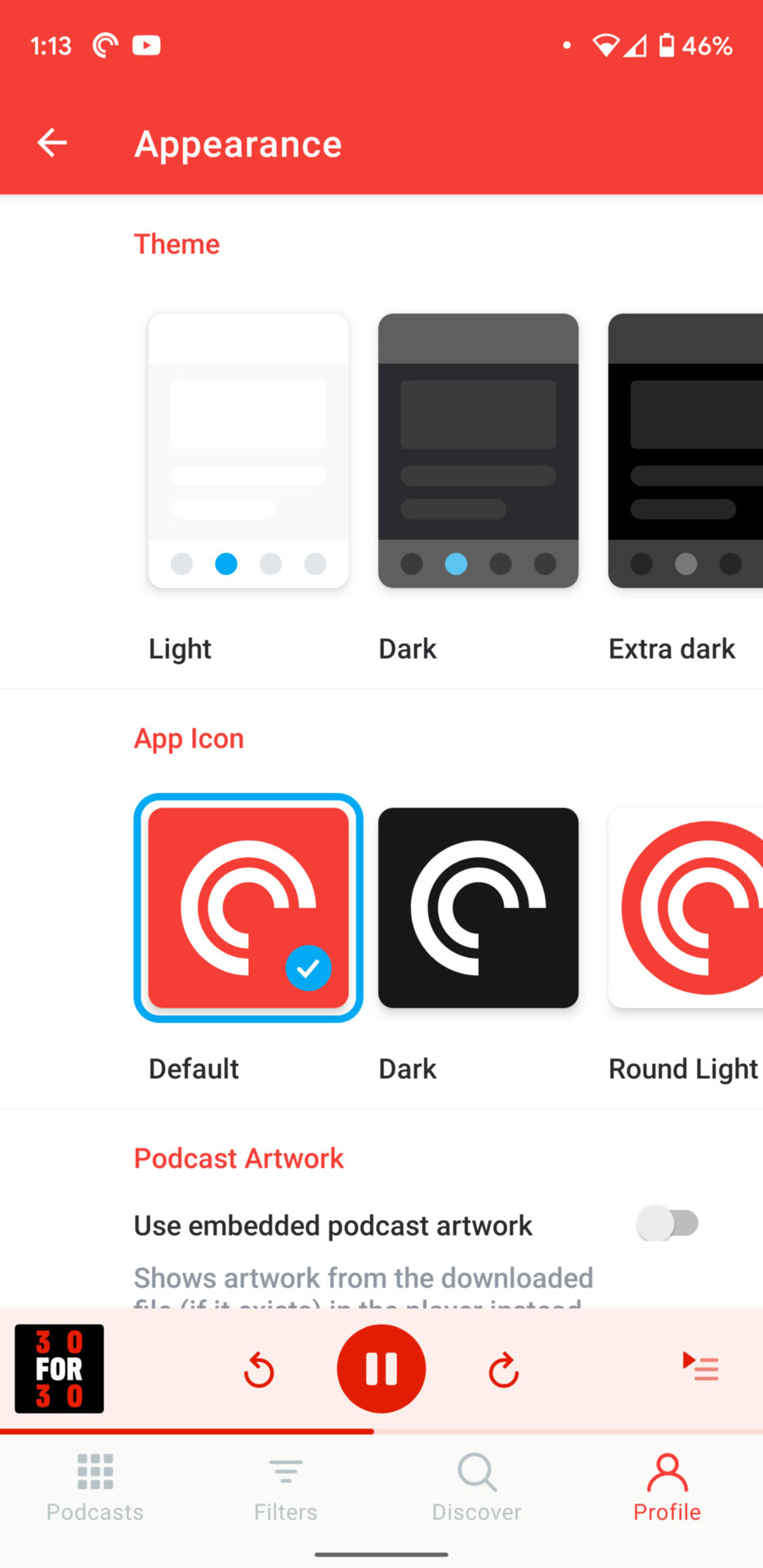Open the 30 for 30 player artwork
The height and width of the screenshot is (1568, 763).
(x=60, y=1369)
